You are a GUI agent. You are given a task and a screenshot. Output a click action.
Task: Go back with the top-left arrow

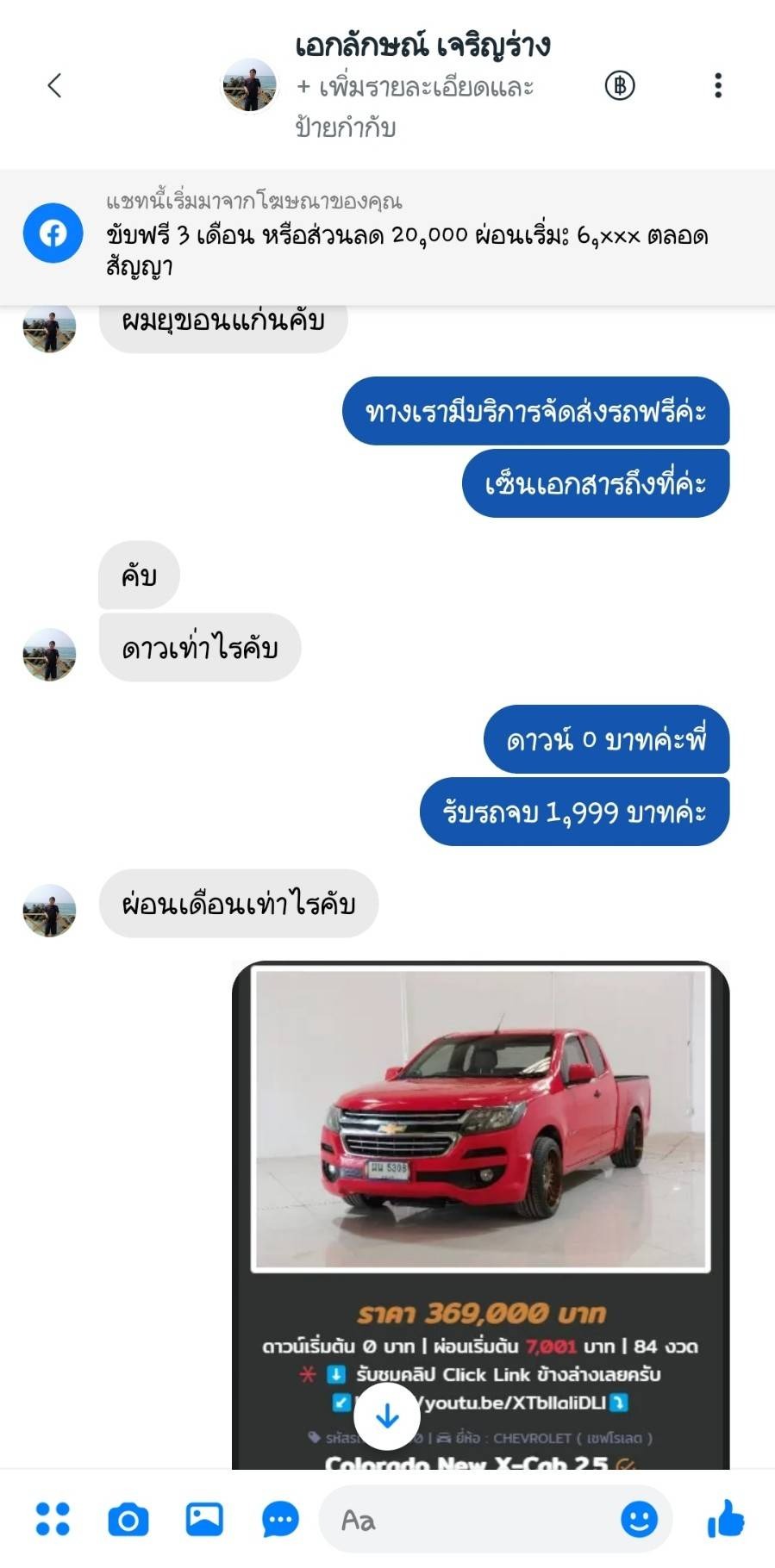(54, 85)
